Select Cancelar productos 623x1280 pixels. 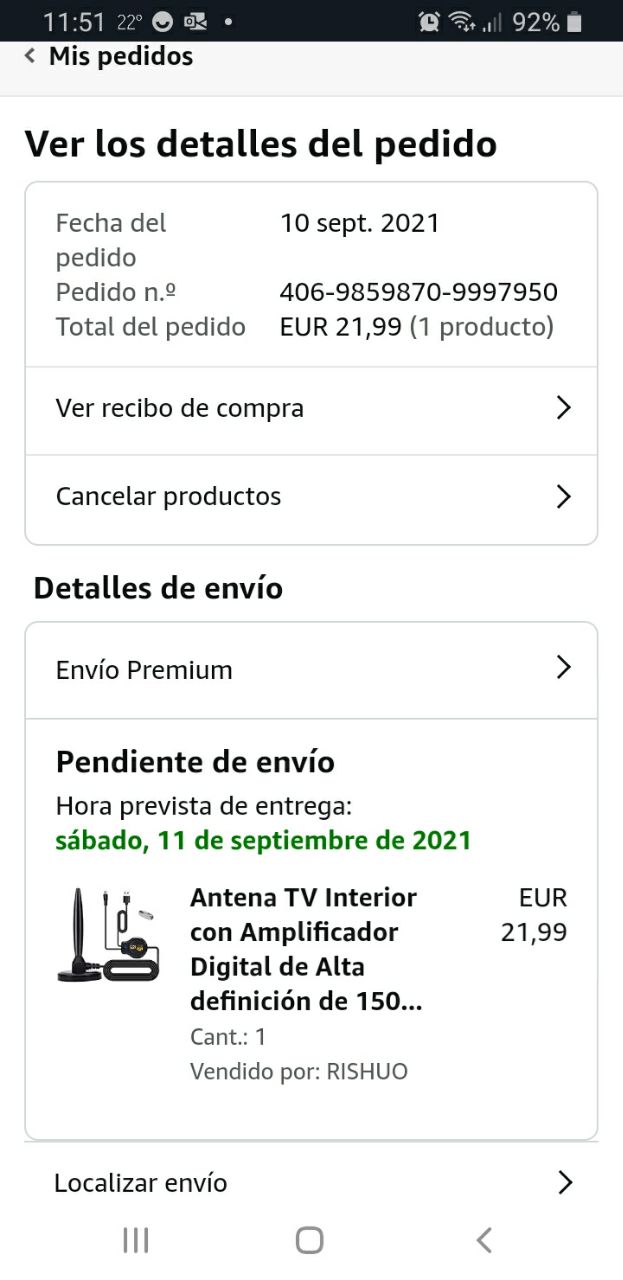[311, 497]
